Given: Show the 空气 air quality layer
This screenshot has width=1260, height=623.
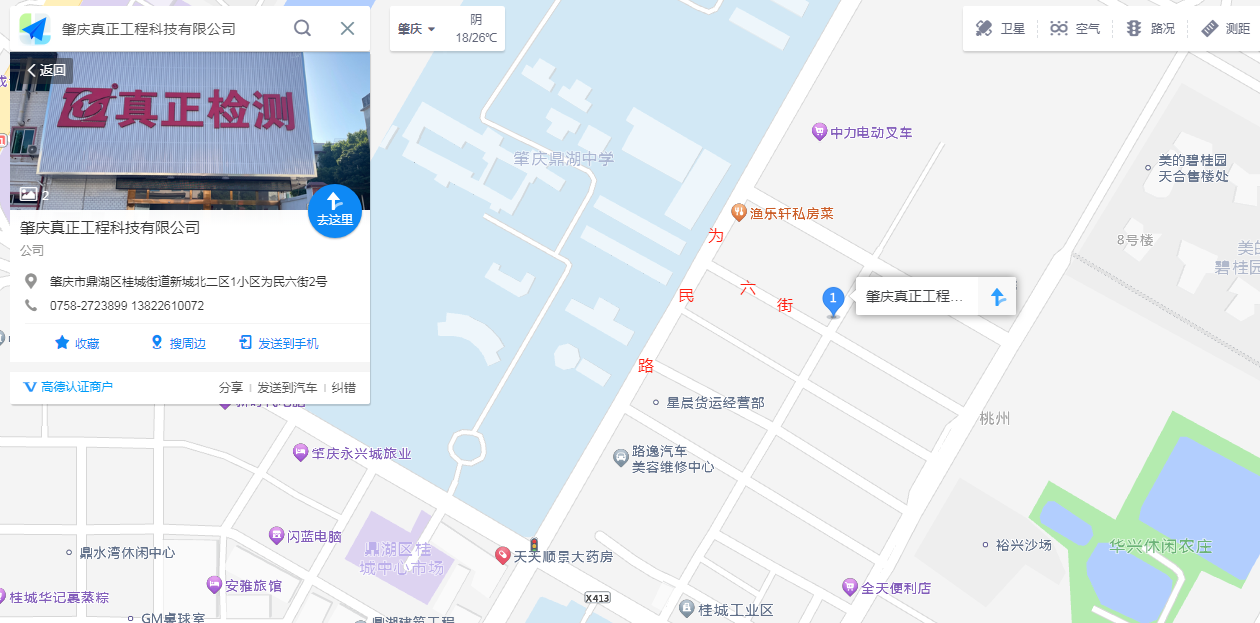Looking at the screenshot, I should pyautogui.click(x=1075, y=28).
